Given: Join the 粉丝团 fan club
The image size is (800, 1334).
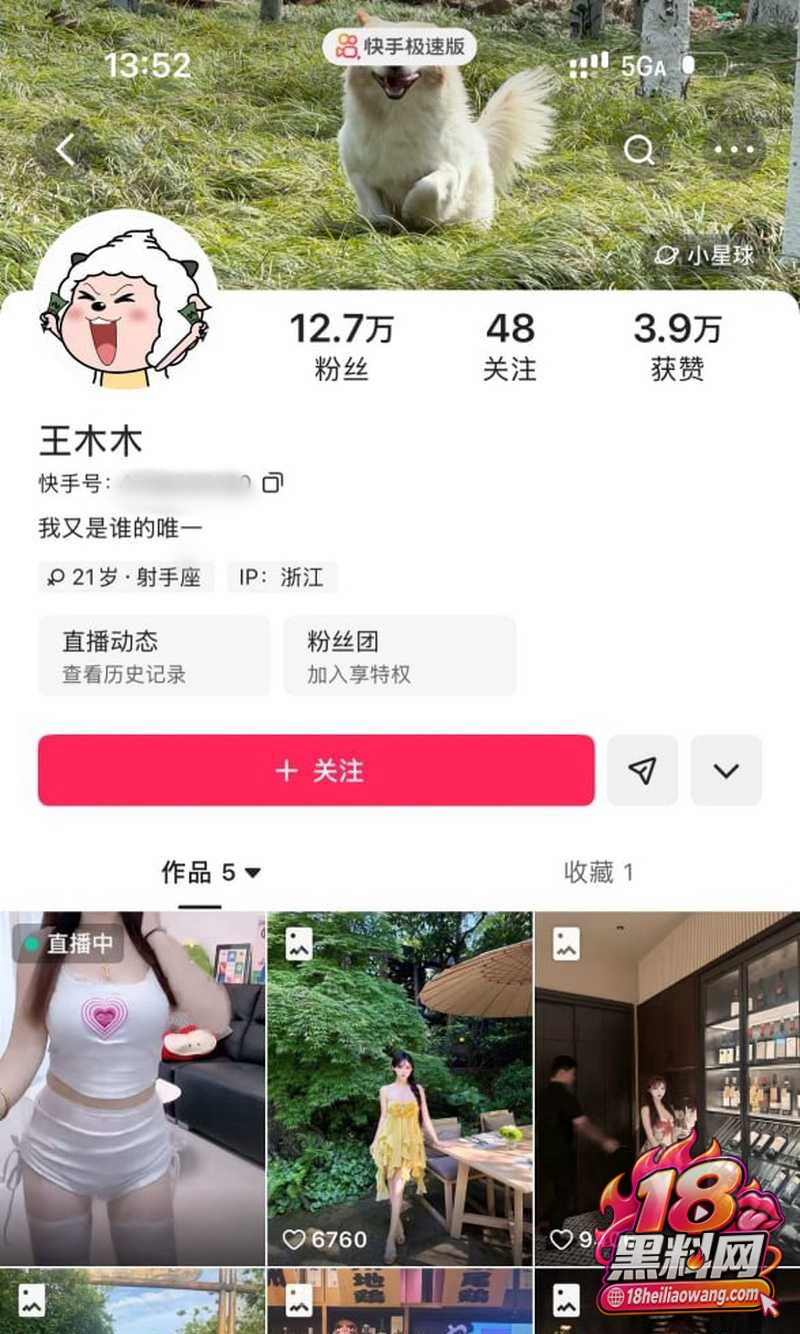Looking at the screenshot, I should pyautogui.click(x=400, y=656).
